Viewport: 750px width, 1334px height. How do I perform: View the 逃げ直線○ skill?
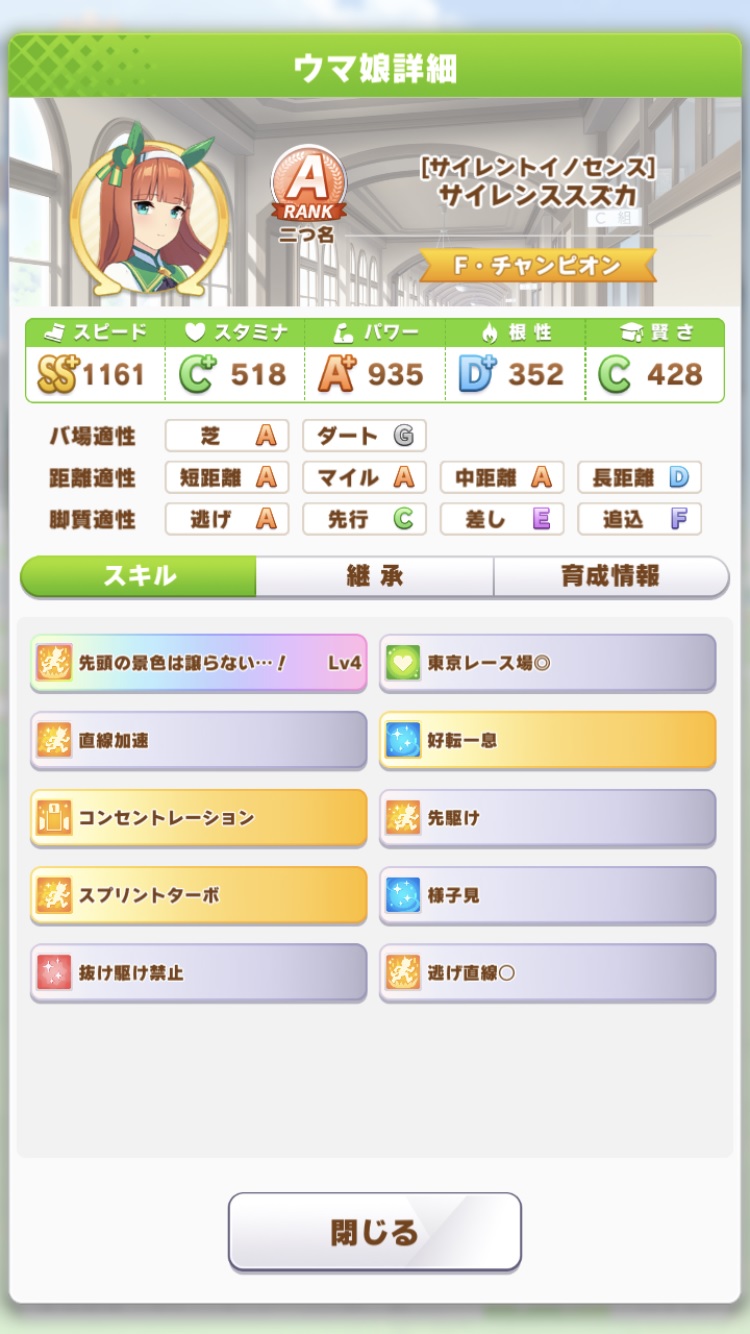pyautogui.click(x=547, y=972)
